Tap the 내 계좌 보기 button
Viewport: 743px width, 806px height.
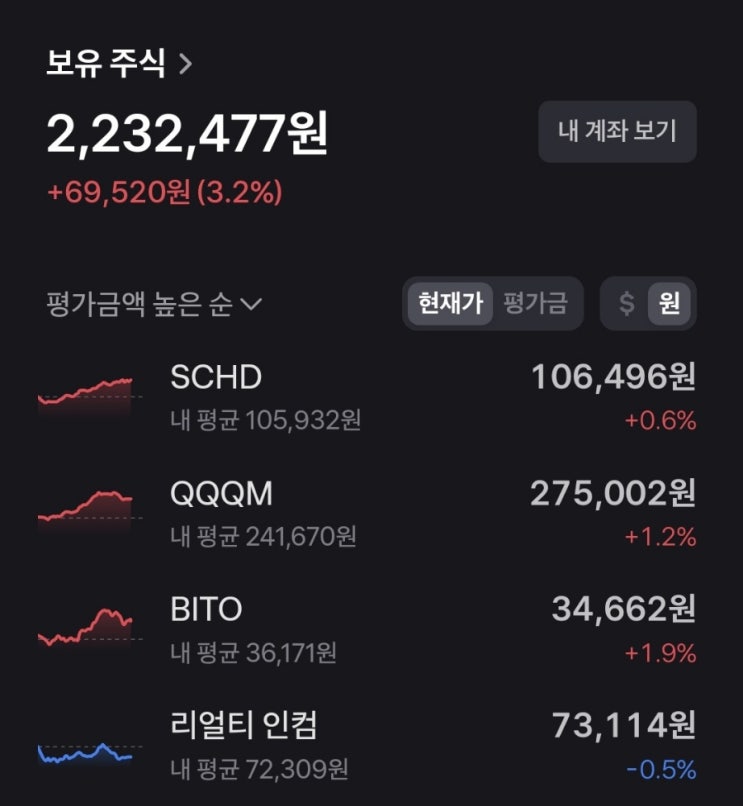click(x=617, y=131)
